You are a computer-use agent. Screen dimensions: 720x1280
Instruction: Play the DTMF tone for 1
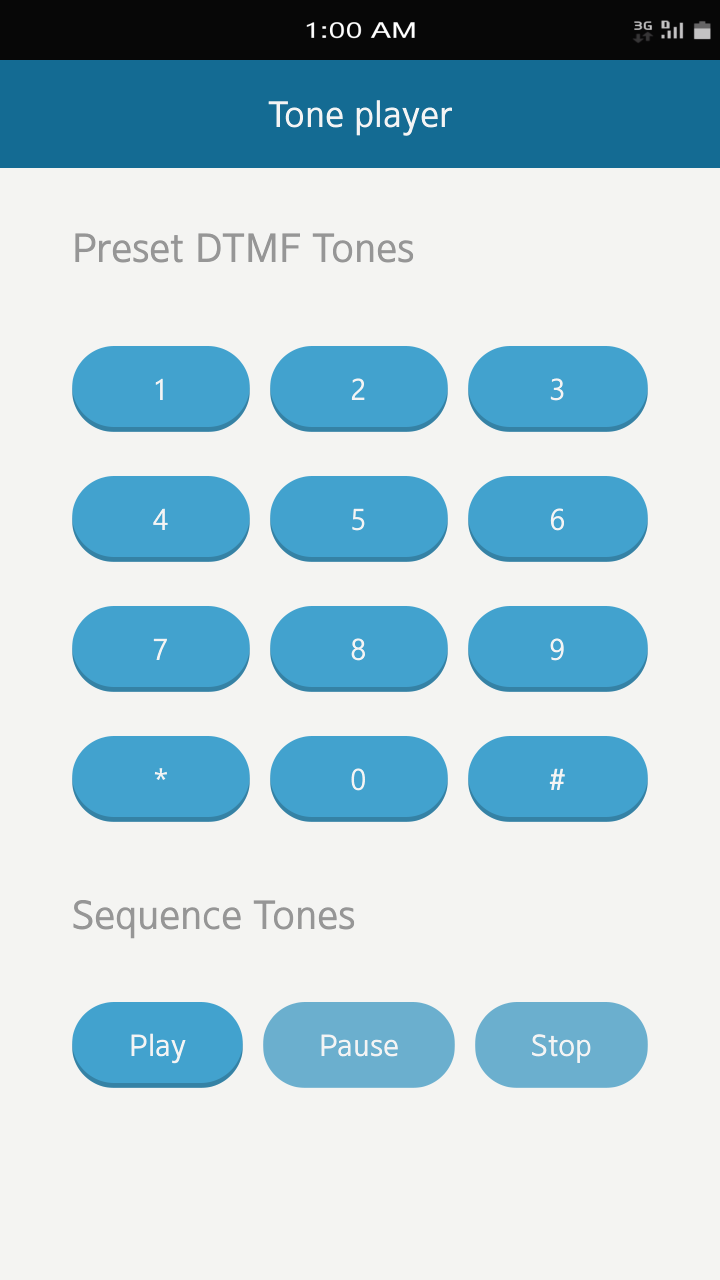[x=160, y=388]
